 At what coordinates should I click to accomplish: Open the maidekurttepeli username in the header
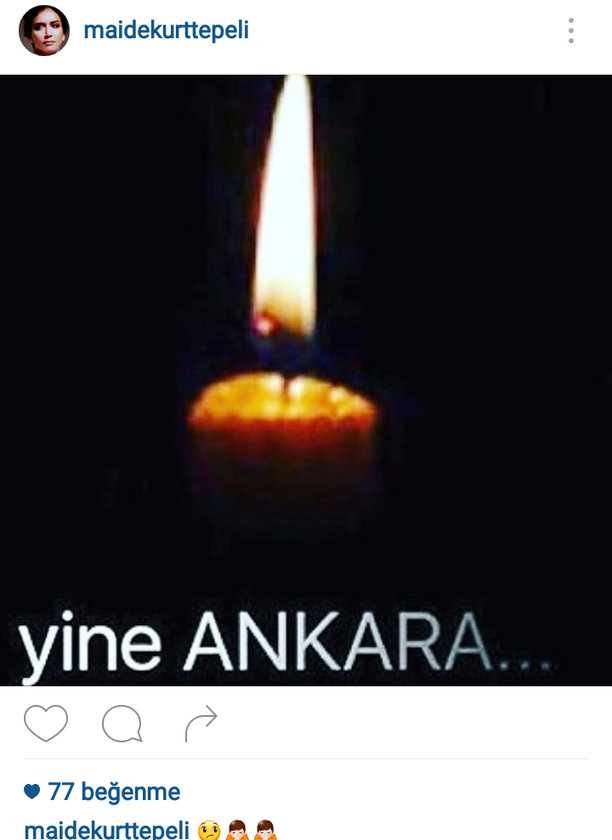[166, 30]
